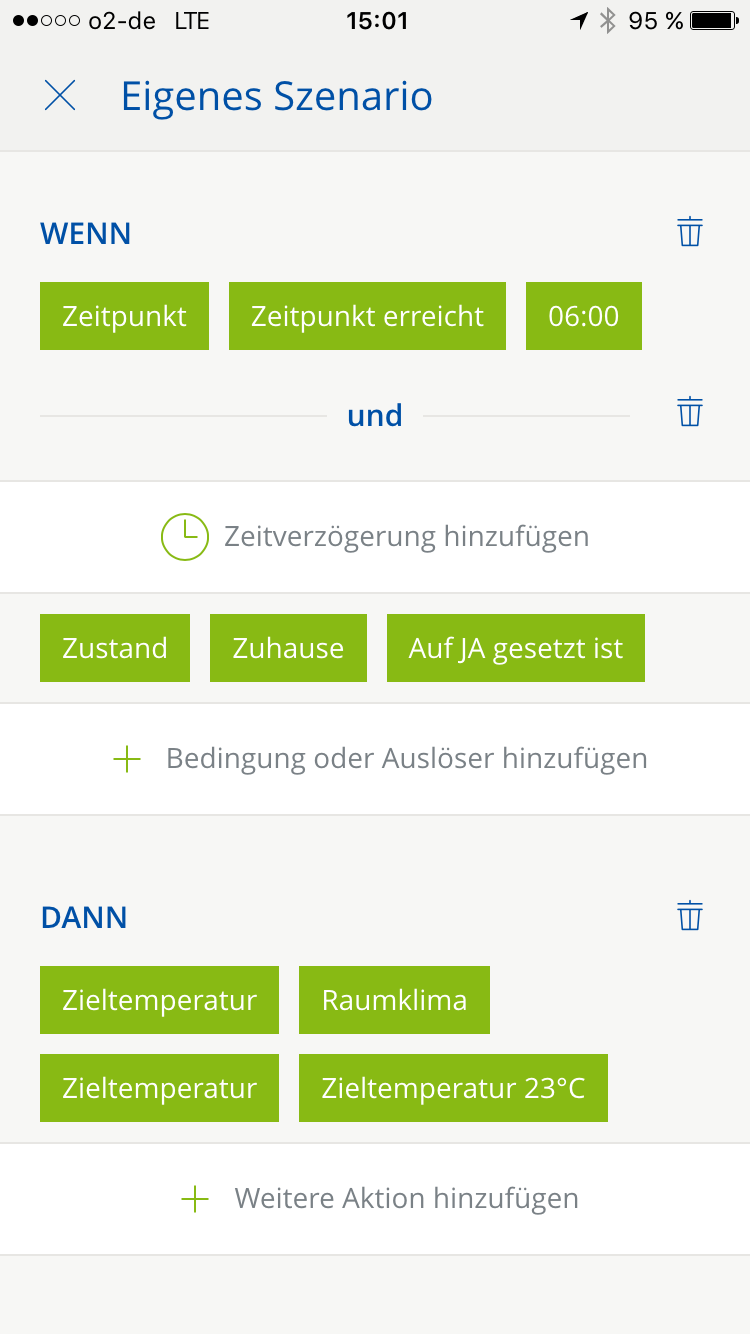Viewport: 750px width, 1334px height.
Task: Delete the WENN section via trash icon
Action: [x=690, y=232]
